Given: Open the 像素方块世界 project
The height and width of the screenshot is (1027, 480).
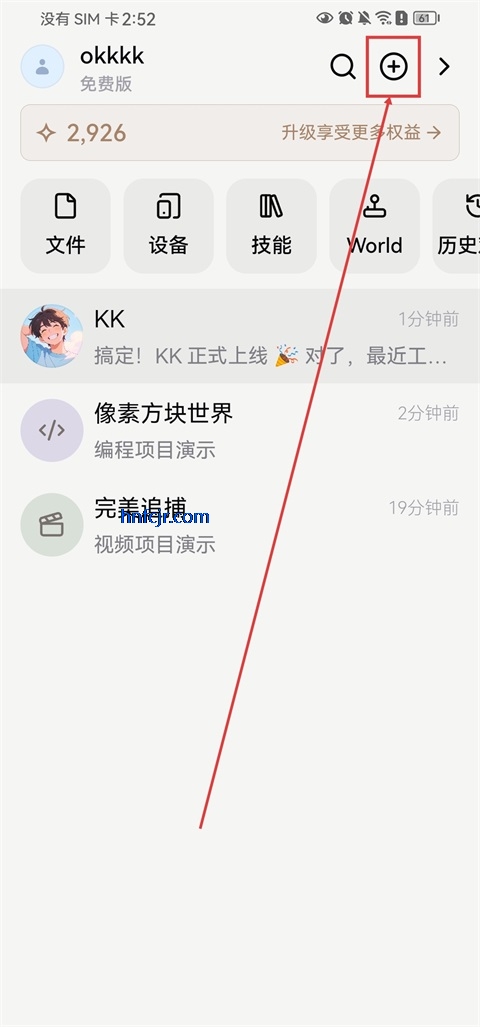Looking at the screenshot, I should 240,430.
